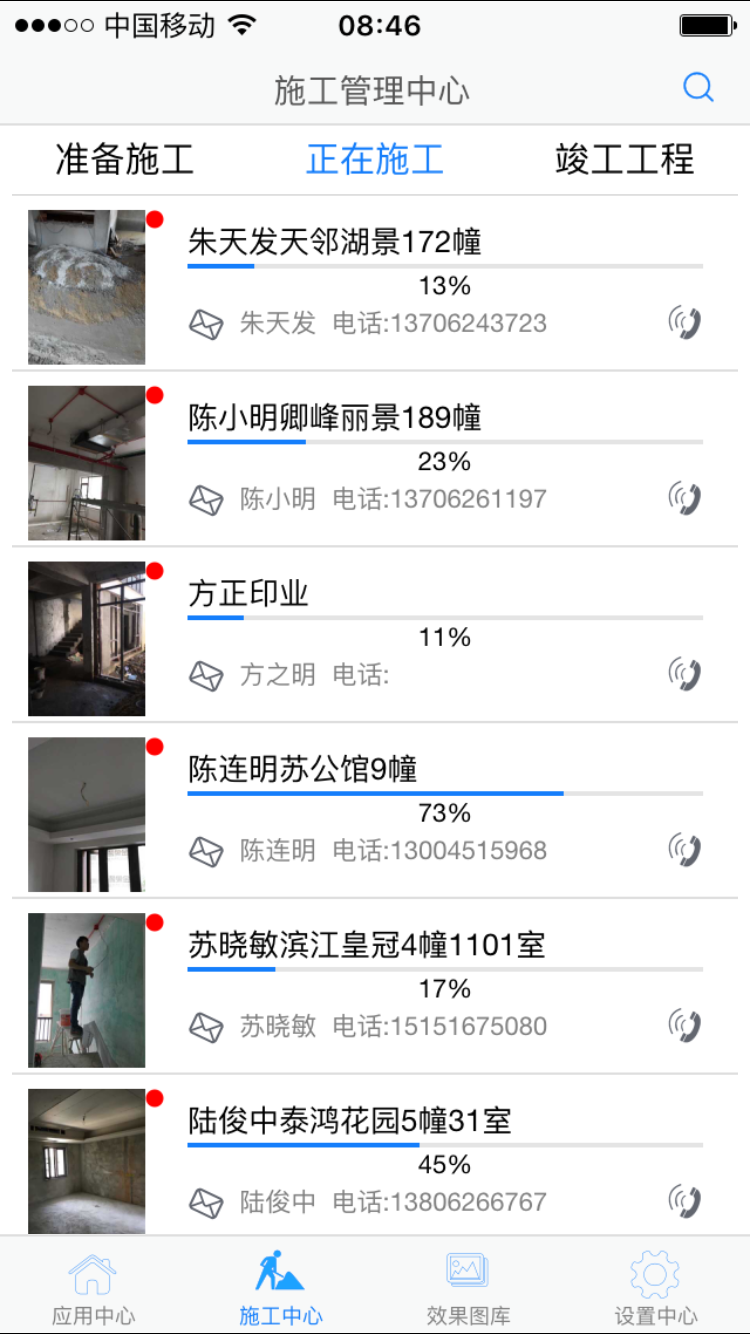Call 陈小明 using the phone icon
Image resolution: width=750 pixels, height=1334 pixels.
685,499
